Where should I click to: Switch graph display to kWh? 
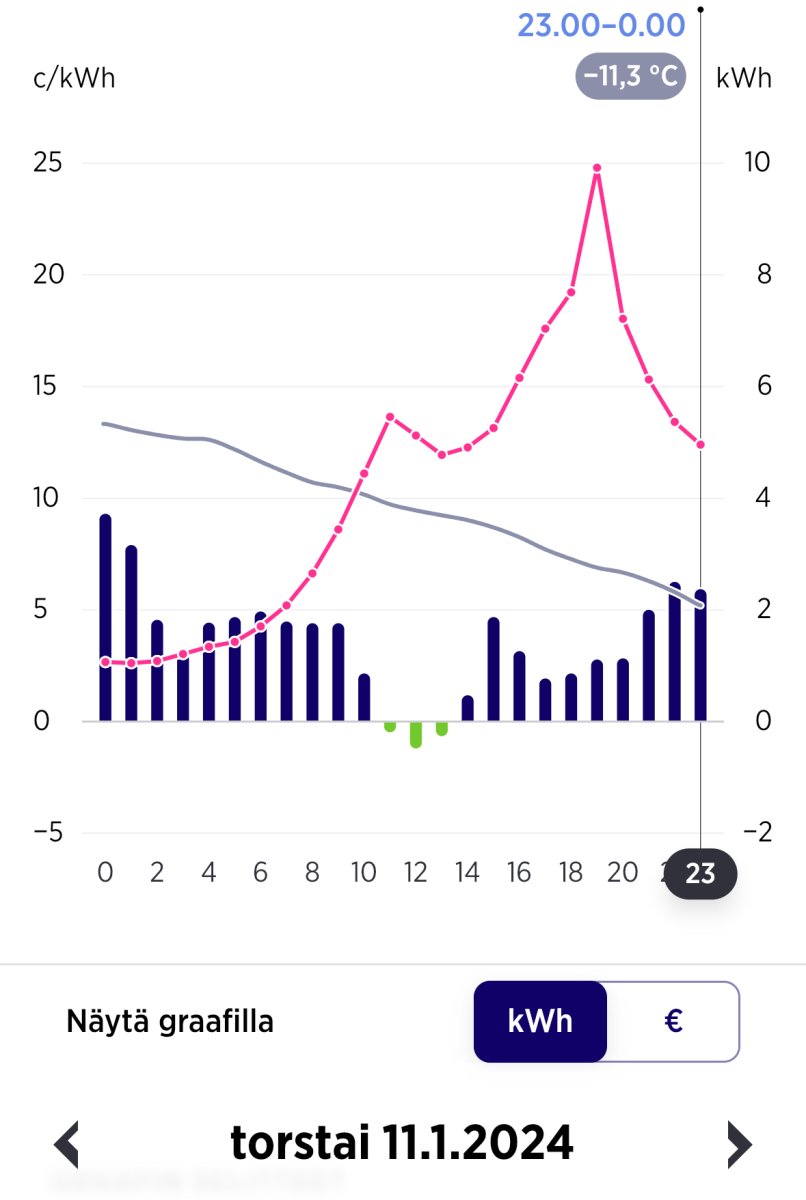coord(540,1021)
